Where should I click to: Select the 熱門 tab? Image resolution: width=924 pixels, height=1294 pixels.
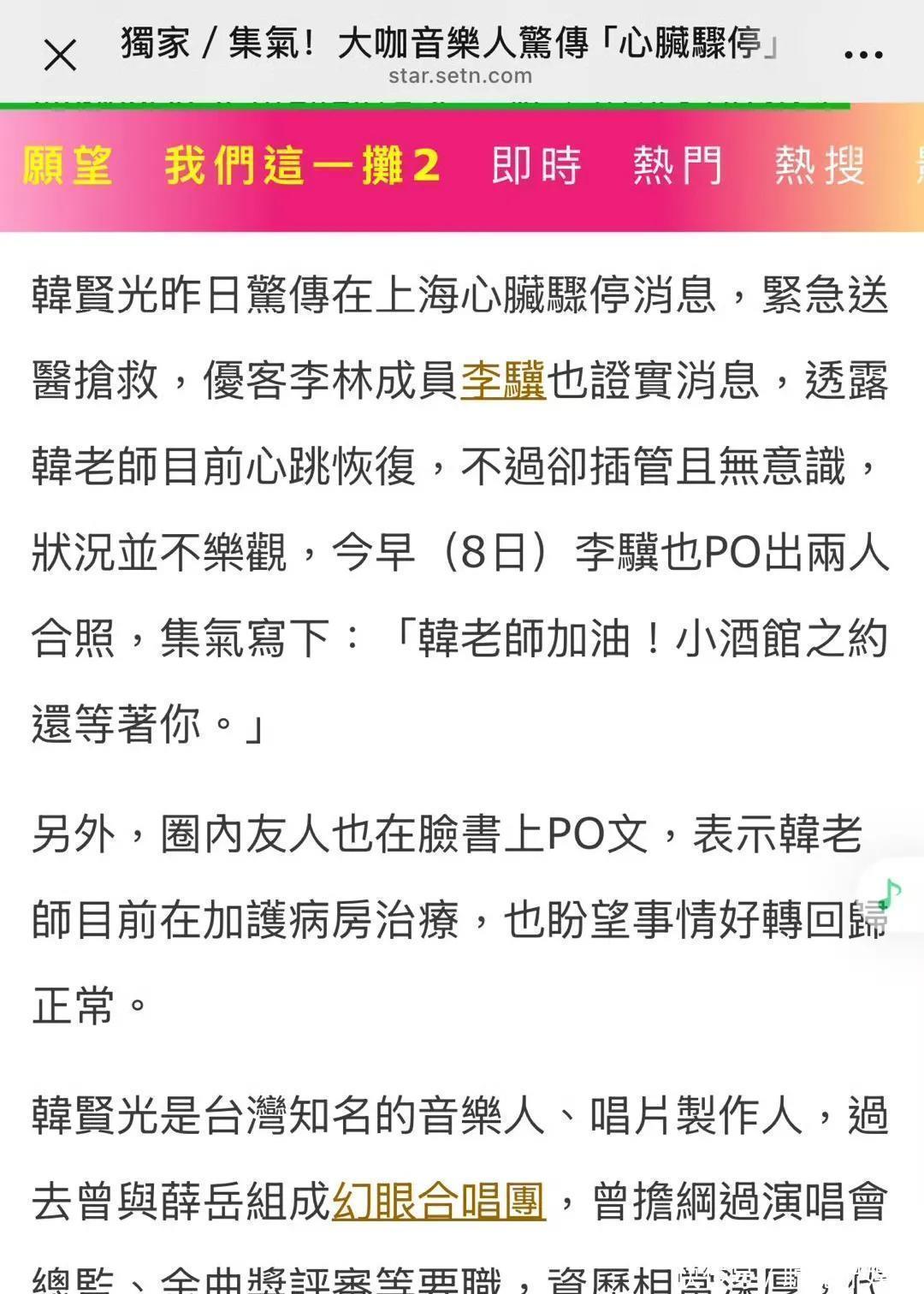678,166
